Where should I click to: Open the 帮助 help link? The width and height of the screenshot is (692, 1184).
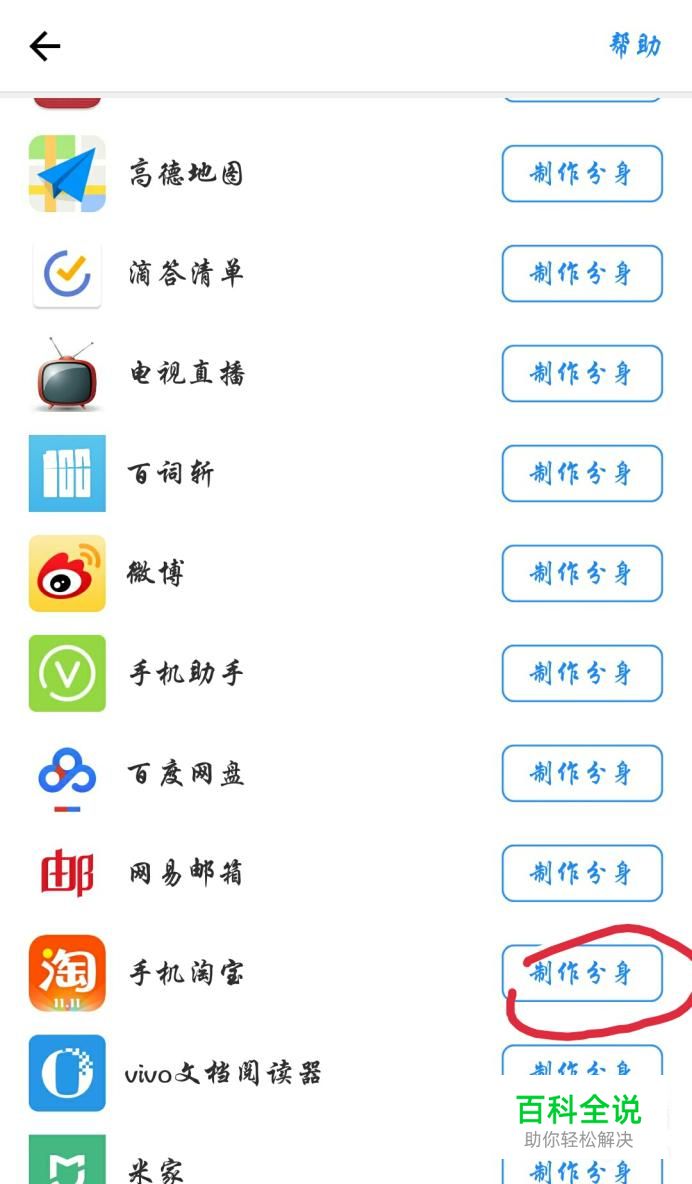pos(635,46)
